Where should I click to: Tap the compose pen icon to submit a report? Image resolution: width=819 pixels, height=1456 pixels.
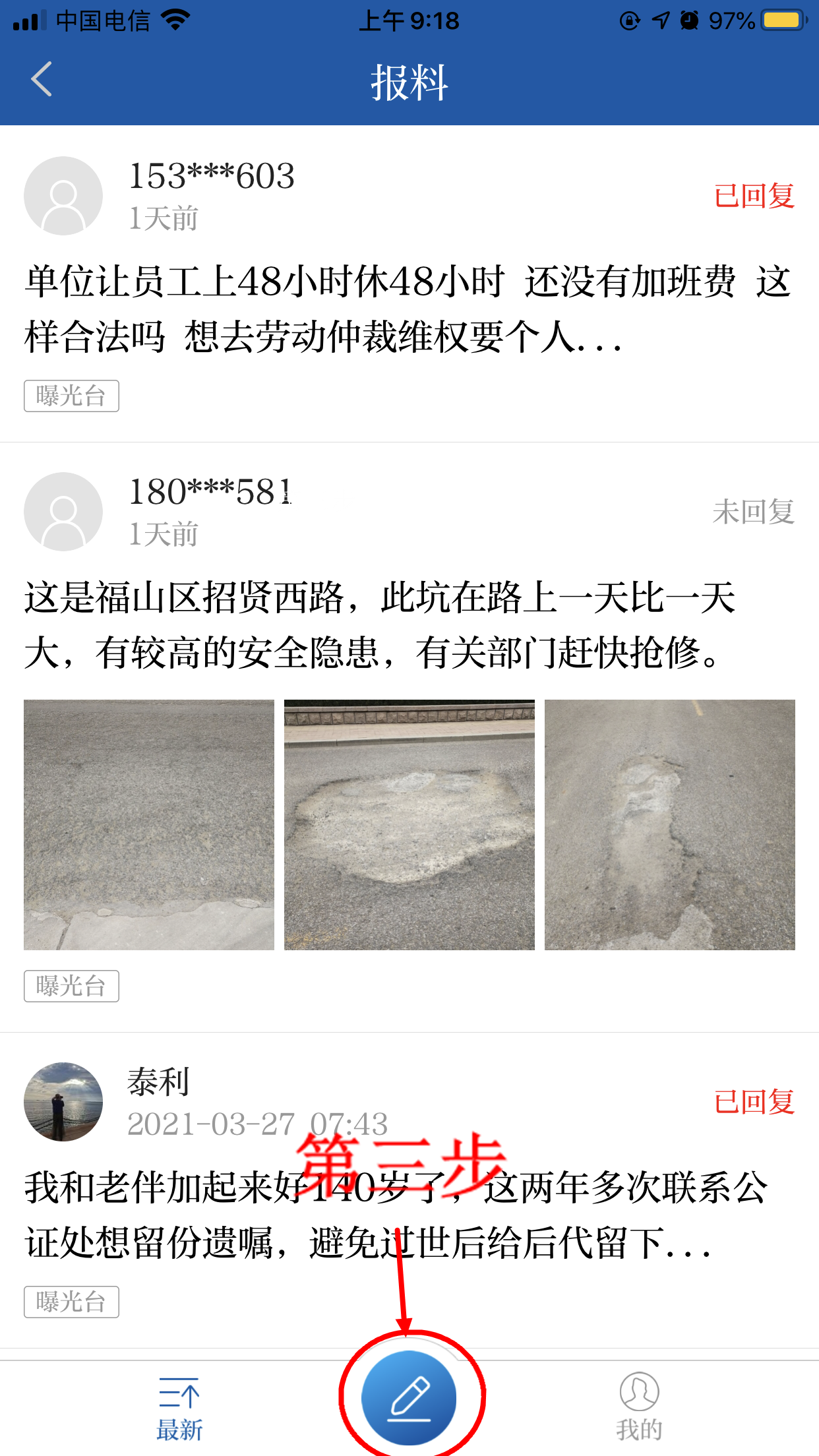409,1399
